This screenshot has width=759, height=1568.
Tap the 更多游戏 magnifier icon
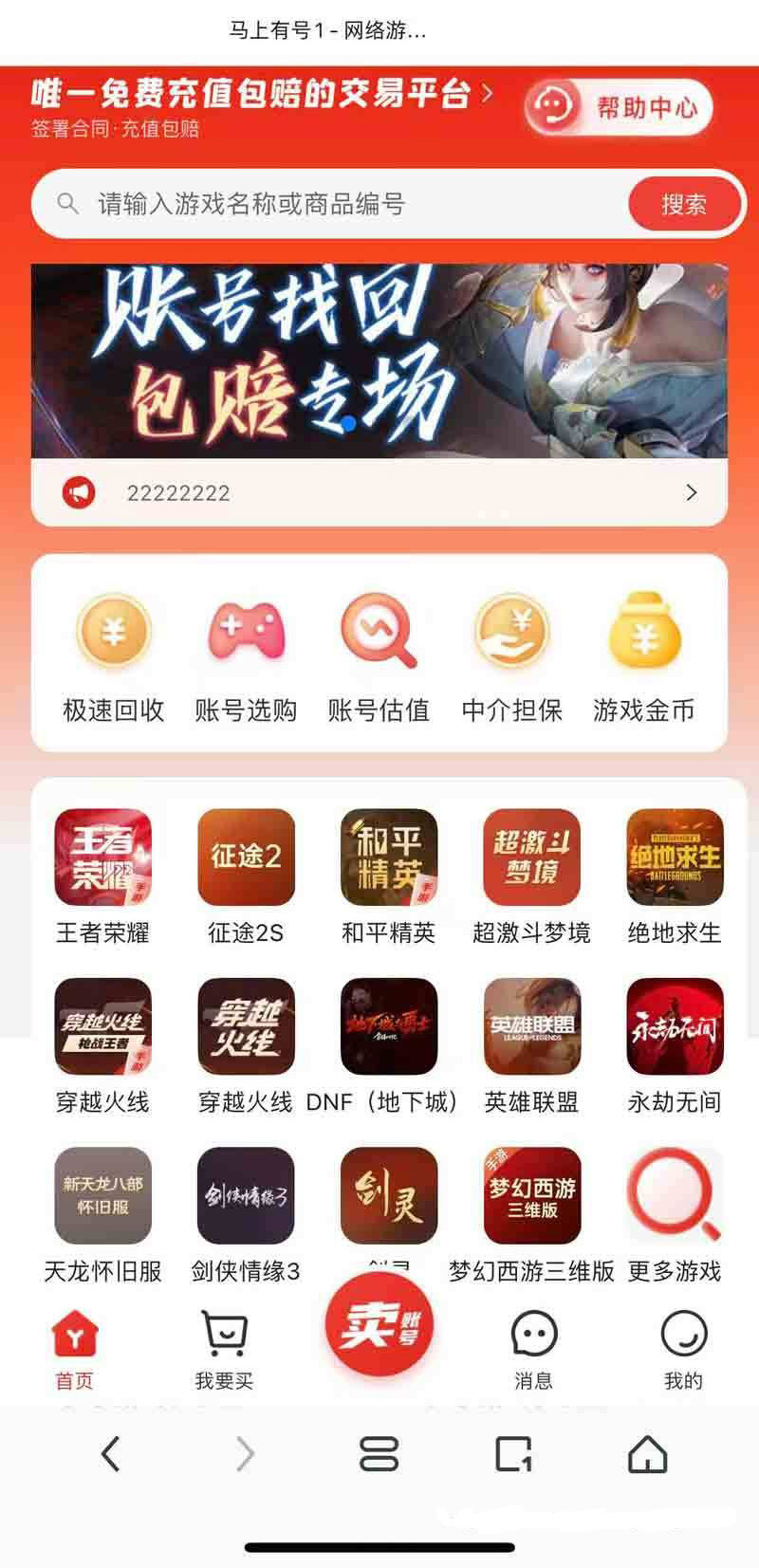coord(674,1194)
